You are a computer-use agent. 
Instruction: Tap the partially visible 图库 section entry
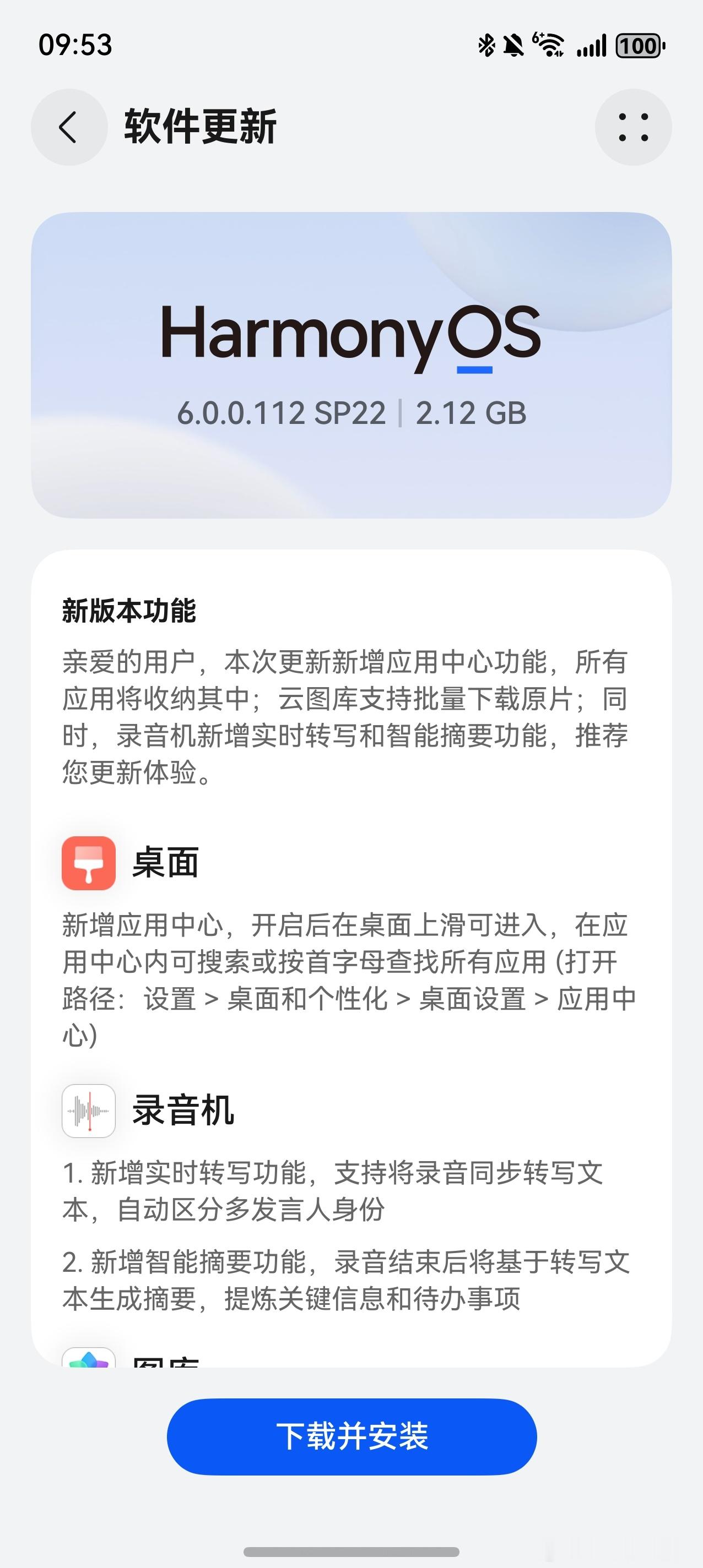166,1362
